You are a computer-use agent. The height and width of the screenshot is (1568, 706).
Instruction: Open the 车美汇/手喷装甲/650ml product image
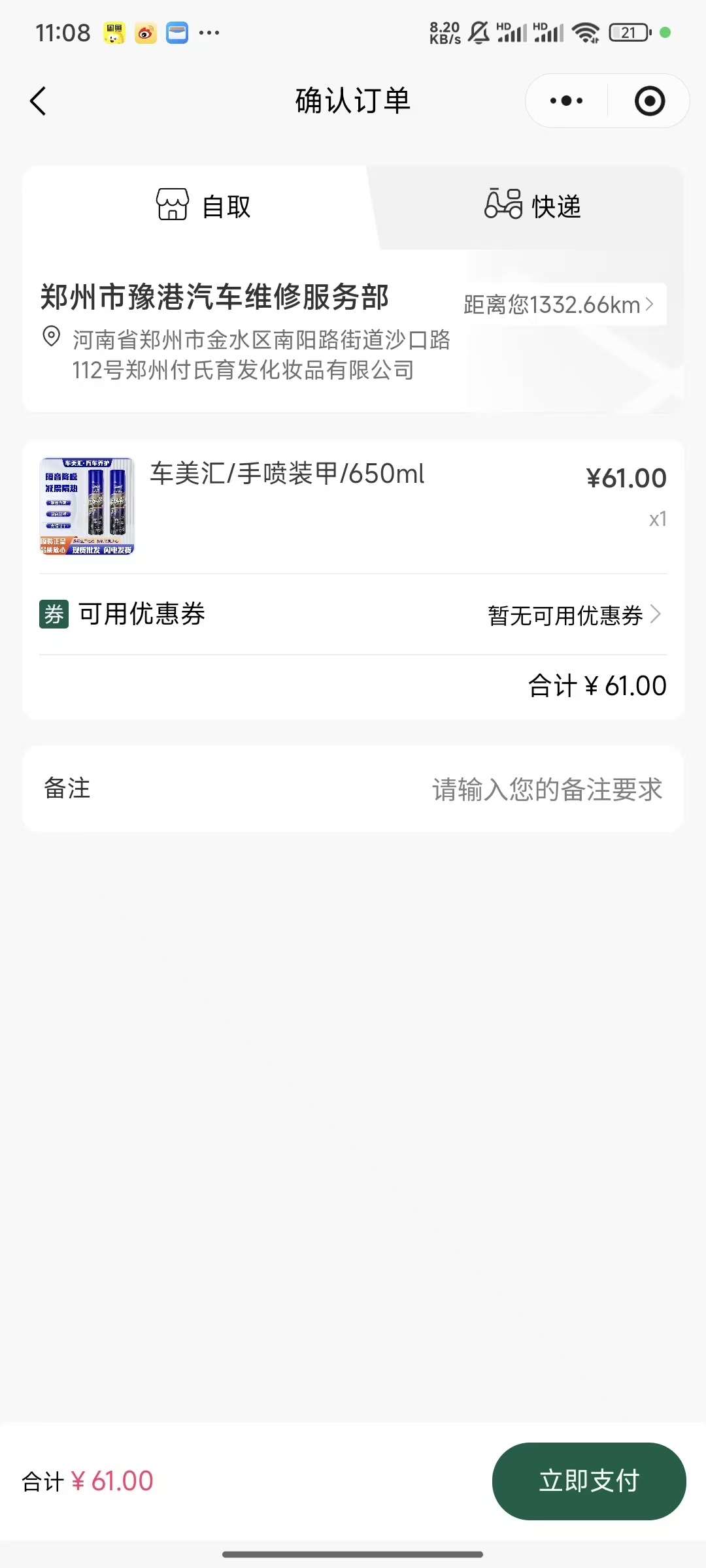[88, 506]
